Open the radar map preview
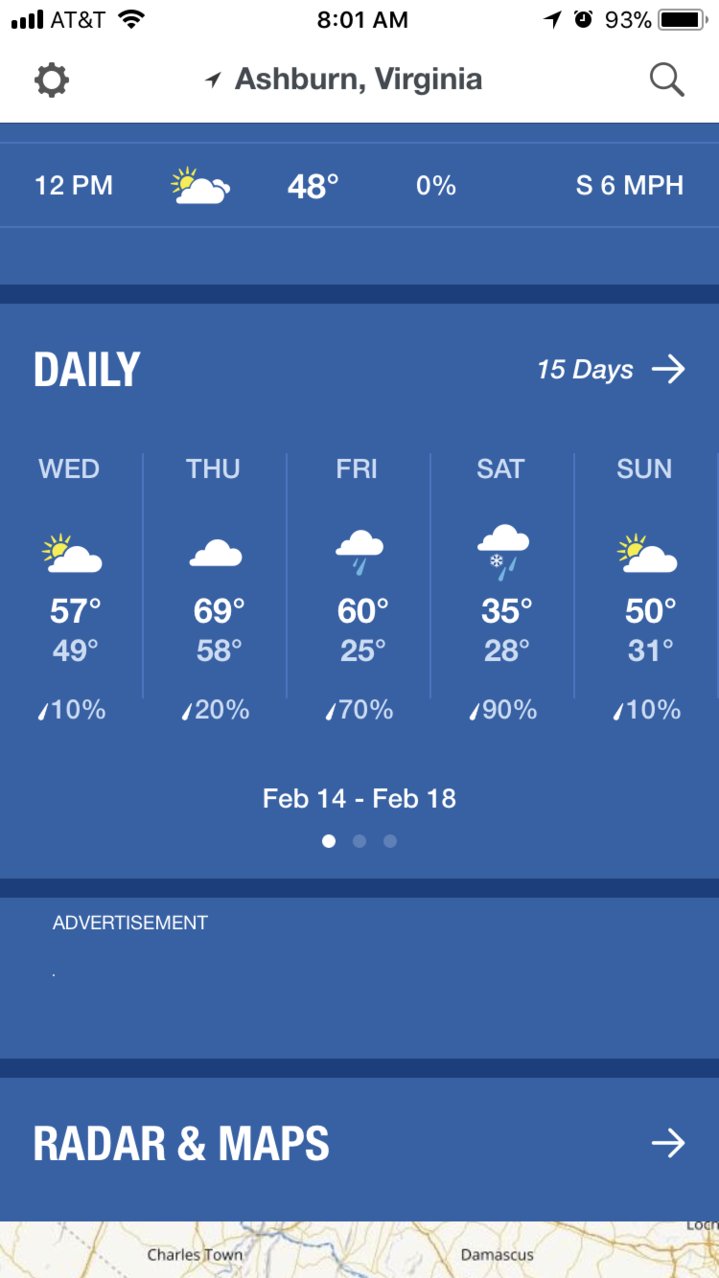The image size is (719, 1278). [x=359, y=1249]
